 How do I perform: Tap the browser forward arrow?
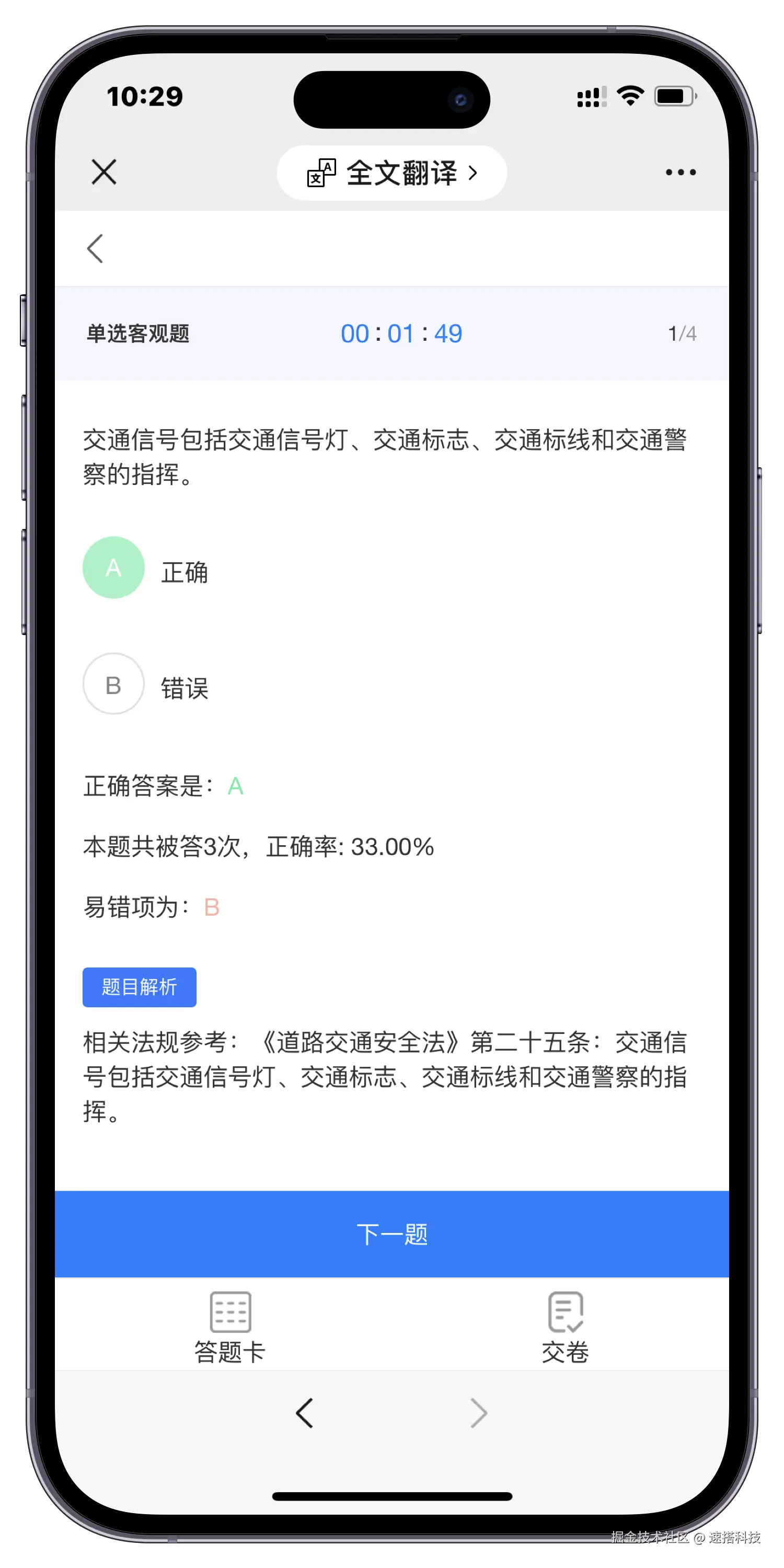click(x=478, y=1413)
